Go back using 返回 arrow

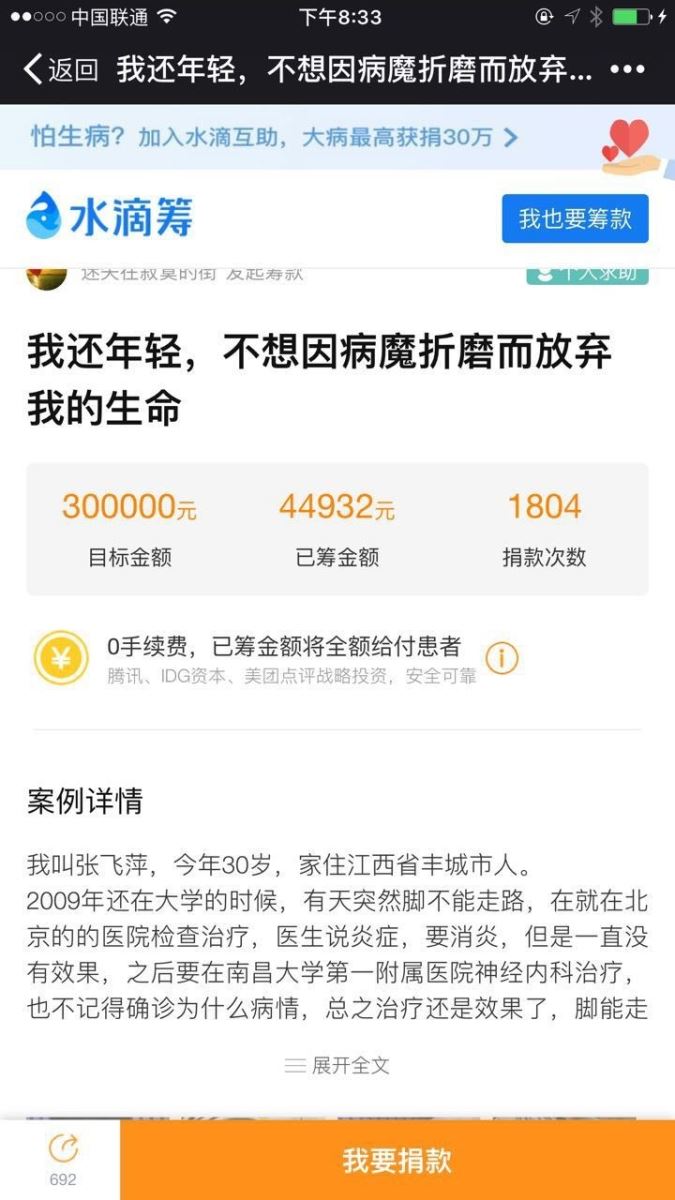(58, 70)
